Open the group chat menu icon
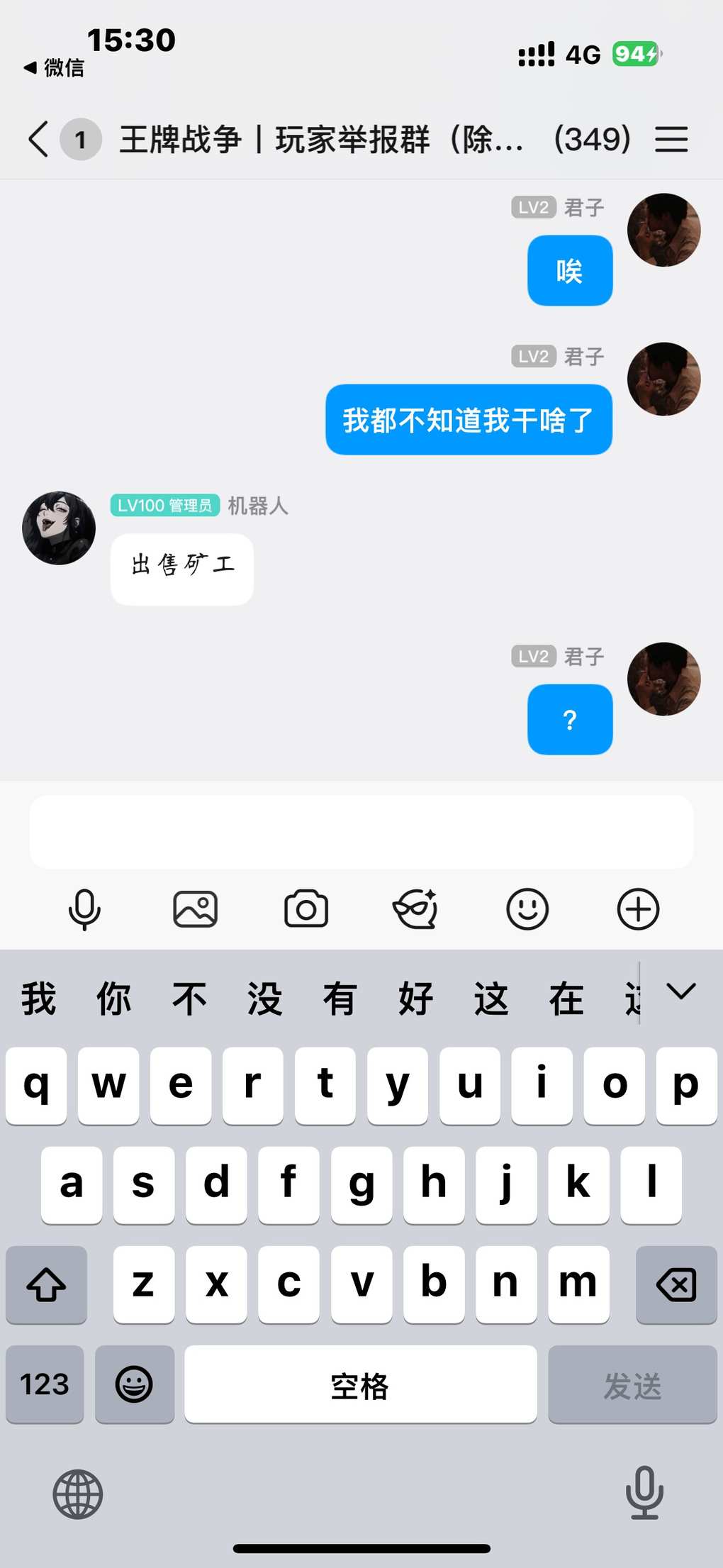The width and height of the screenshot is (723, 1568). click(671, 139)
